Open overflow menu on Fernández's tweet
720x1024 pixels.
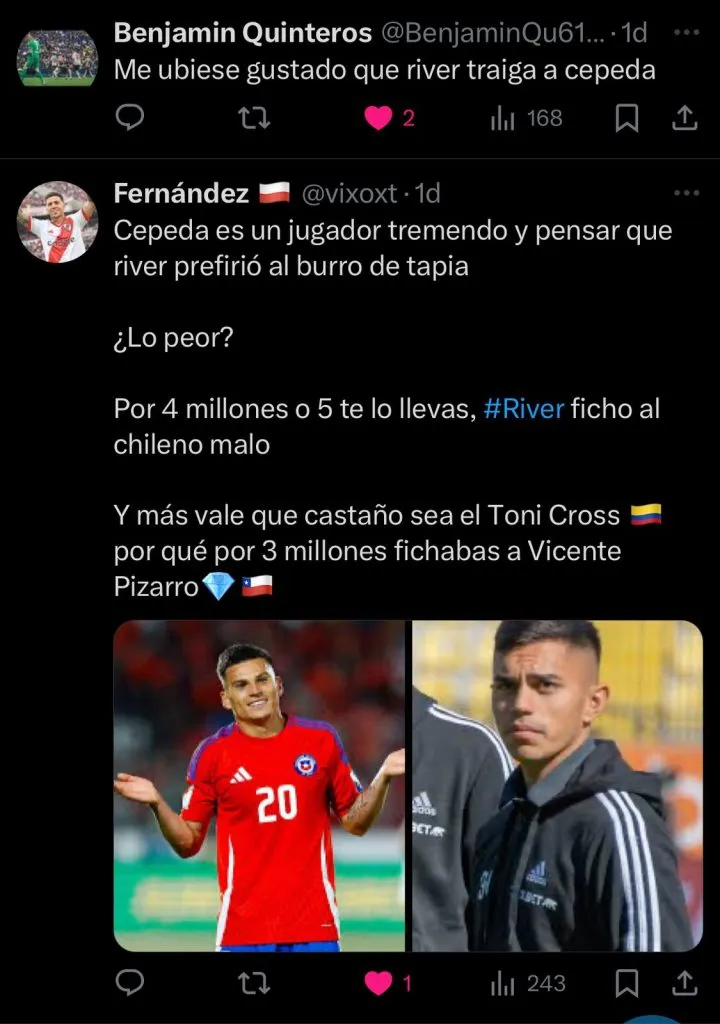685,192
